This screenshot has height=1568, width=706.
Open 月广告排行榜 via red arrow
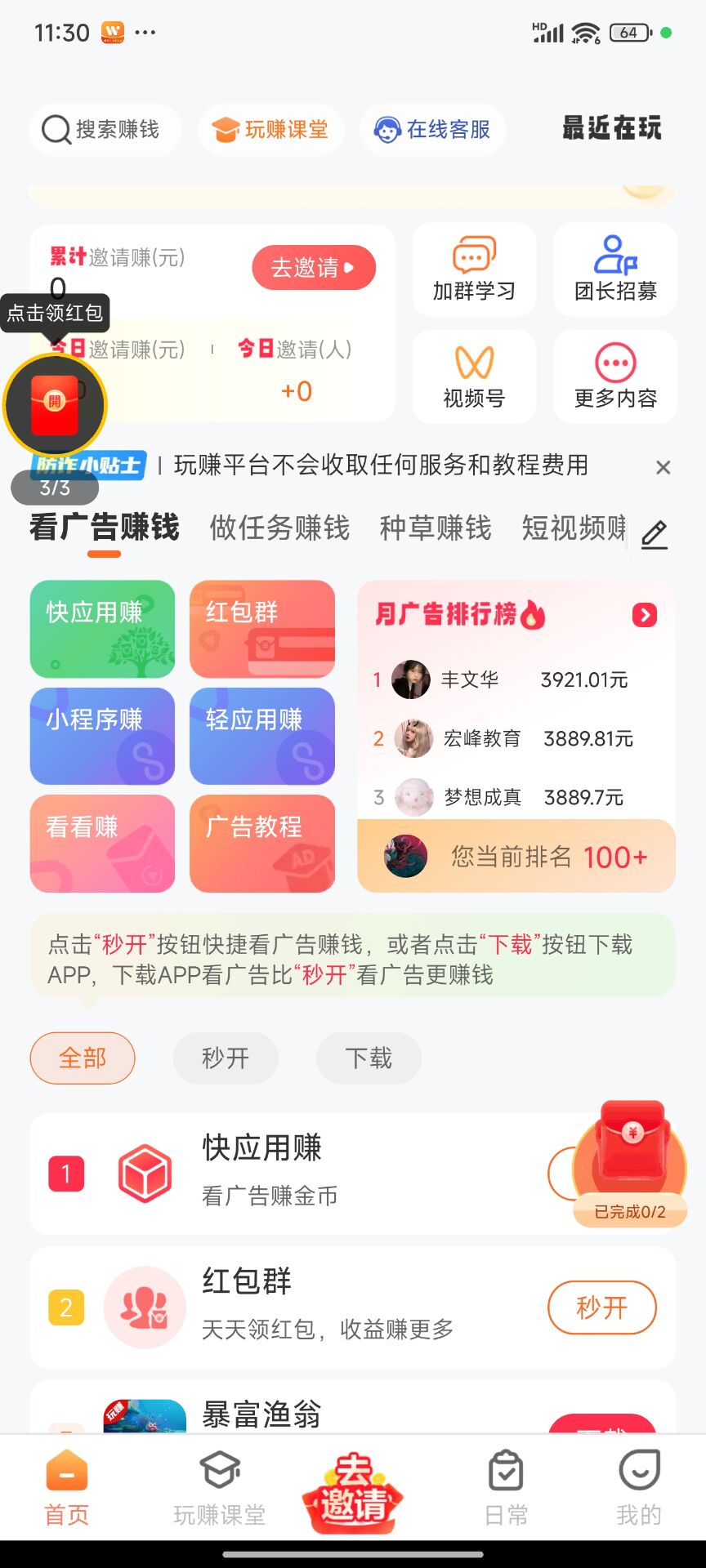coord(644,615)
